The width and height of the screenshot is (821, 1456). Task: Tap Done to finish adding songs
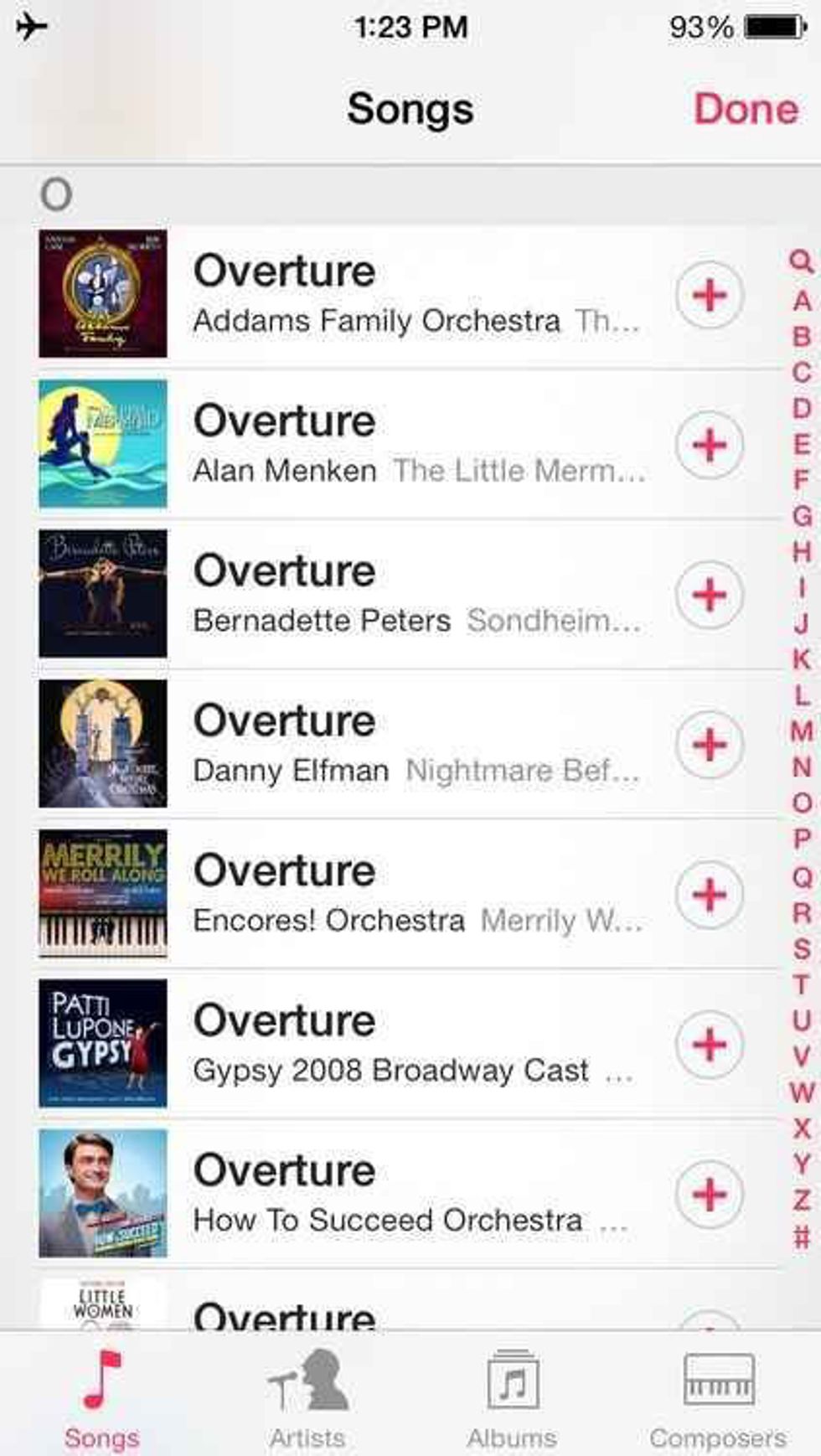pos(745,109)
